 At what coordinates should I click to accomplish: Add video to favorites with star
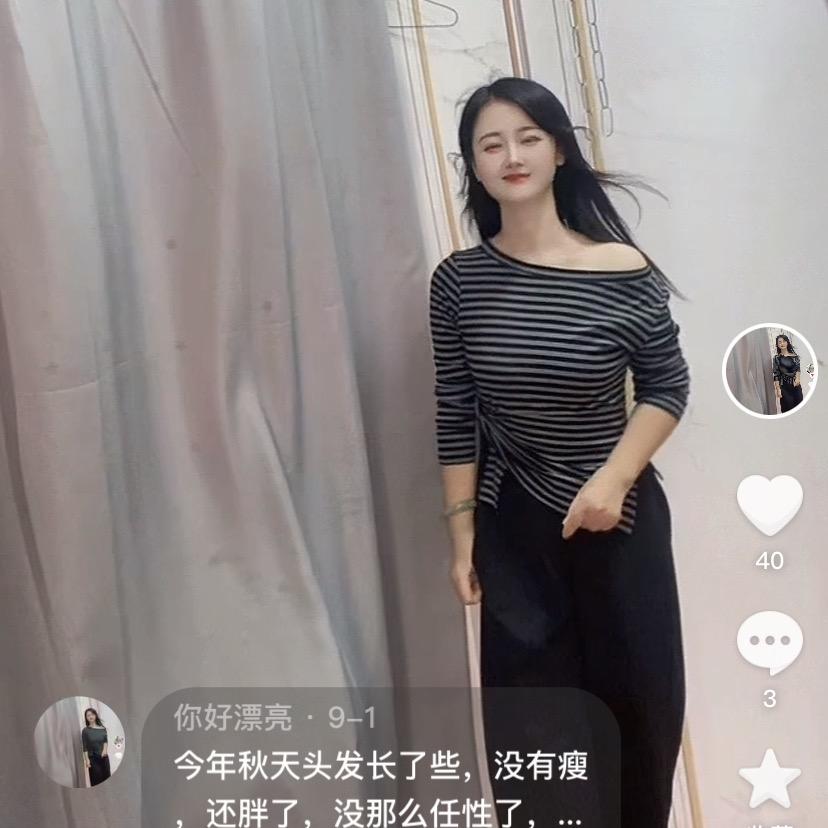pos(769,780)
